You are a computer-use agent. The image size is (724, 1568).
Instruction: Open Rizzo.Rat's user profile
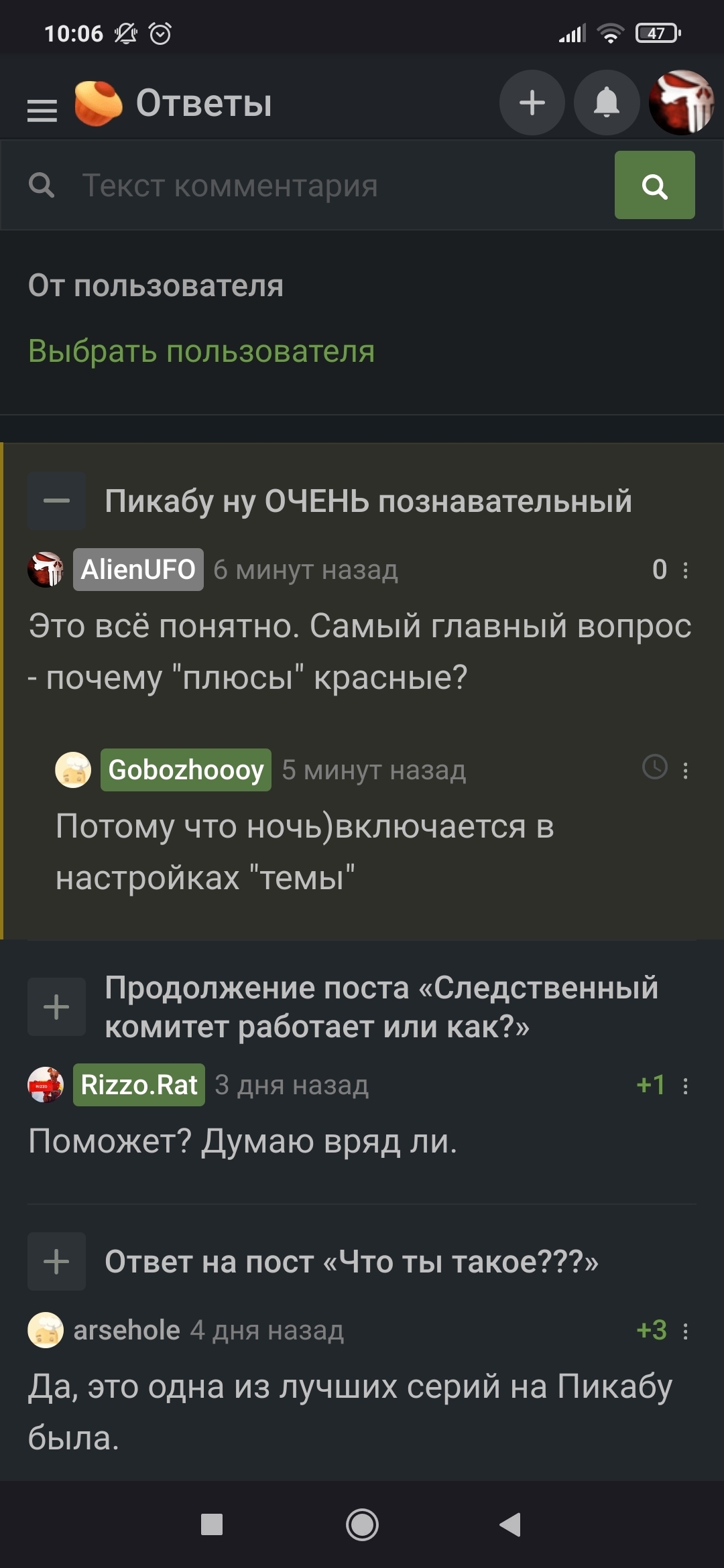(139, 1085)
